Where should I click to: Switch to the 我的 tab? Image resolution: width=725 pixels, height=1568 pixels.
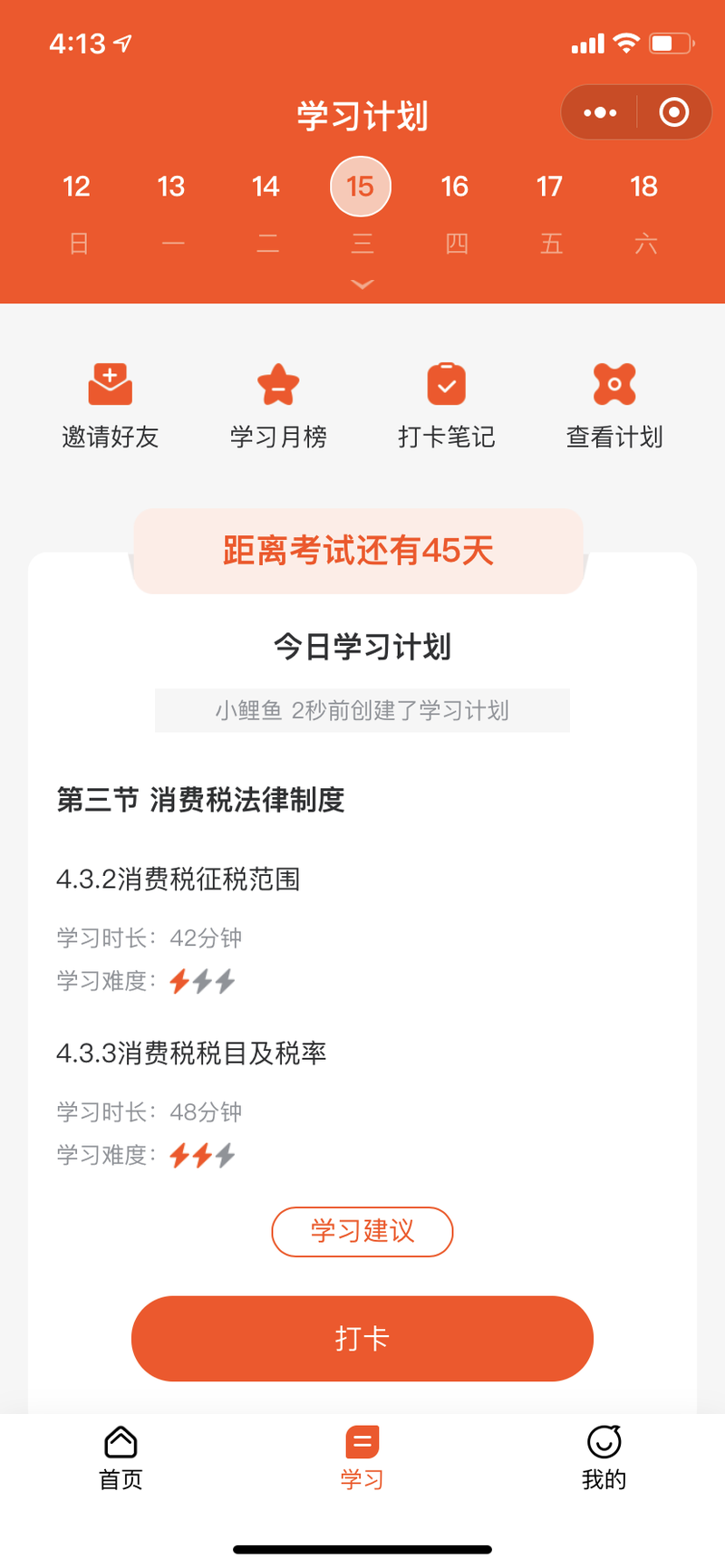tap(604, 1457)
